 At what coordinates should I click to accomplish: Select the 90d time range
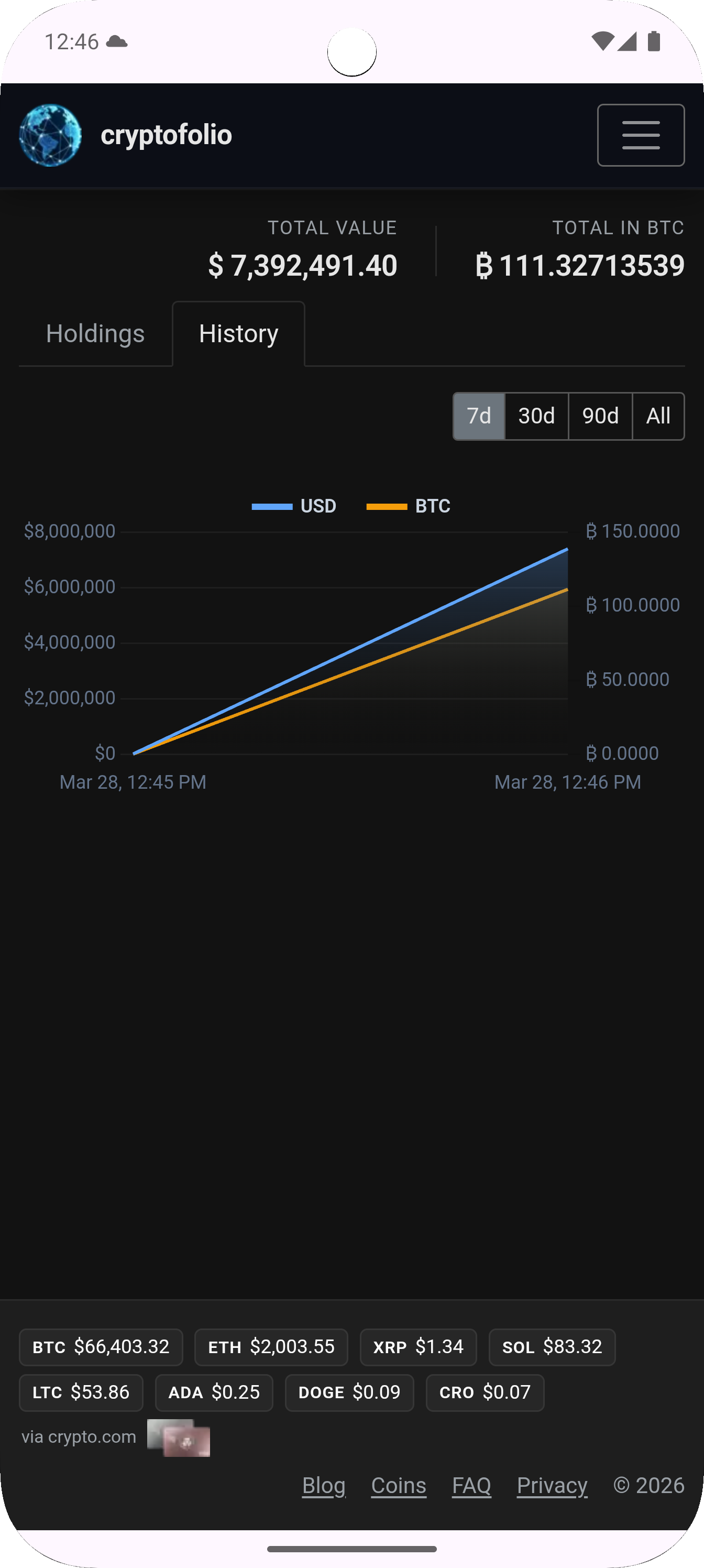[599, 416]
